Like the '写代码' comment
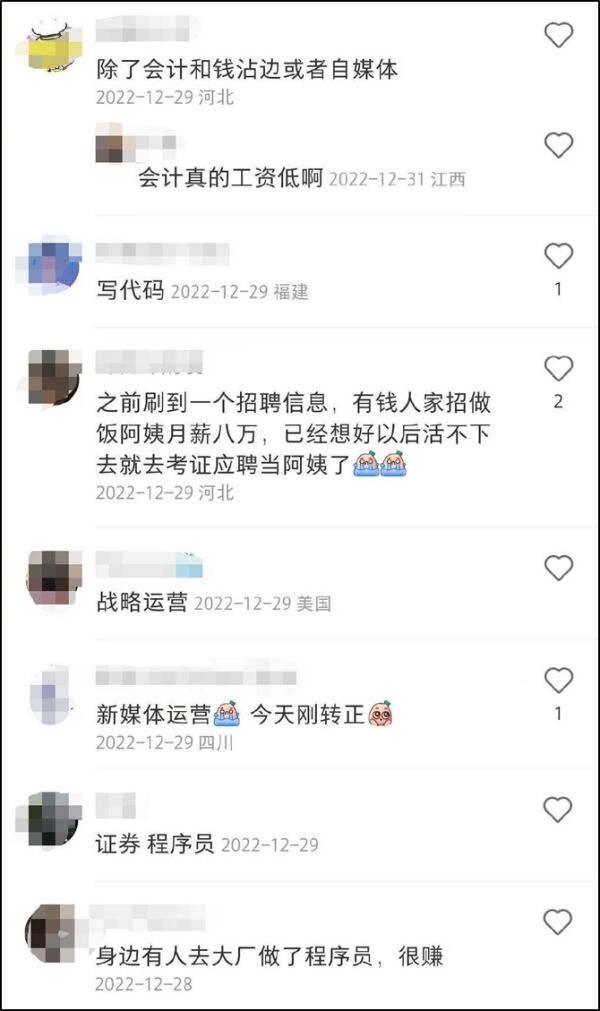Viewport: 600px width, 1011px height. pos(558,257)
